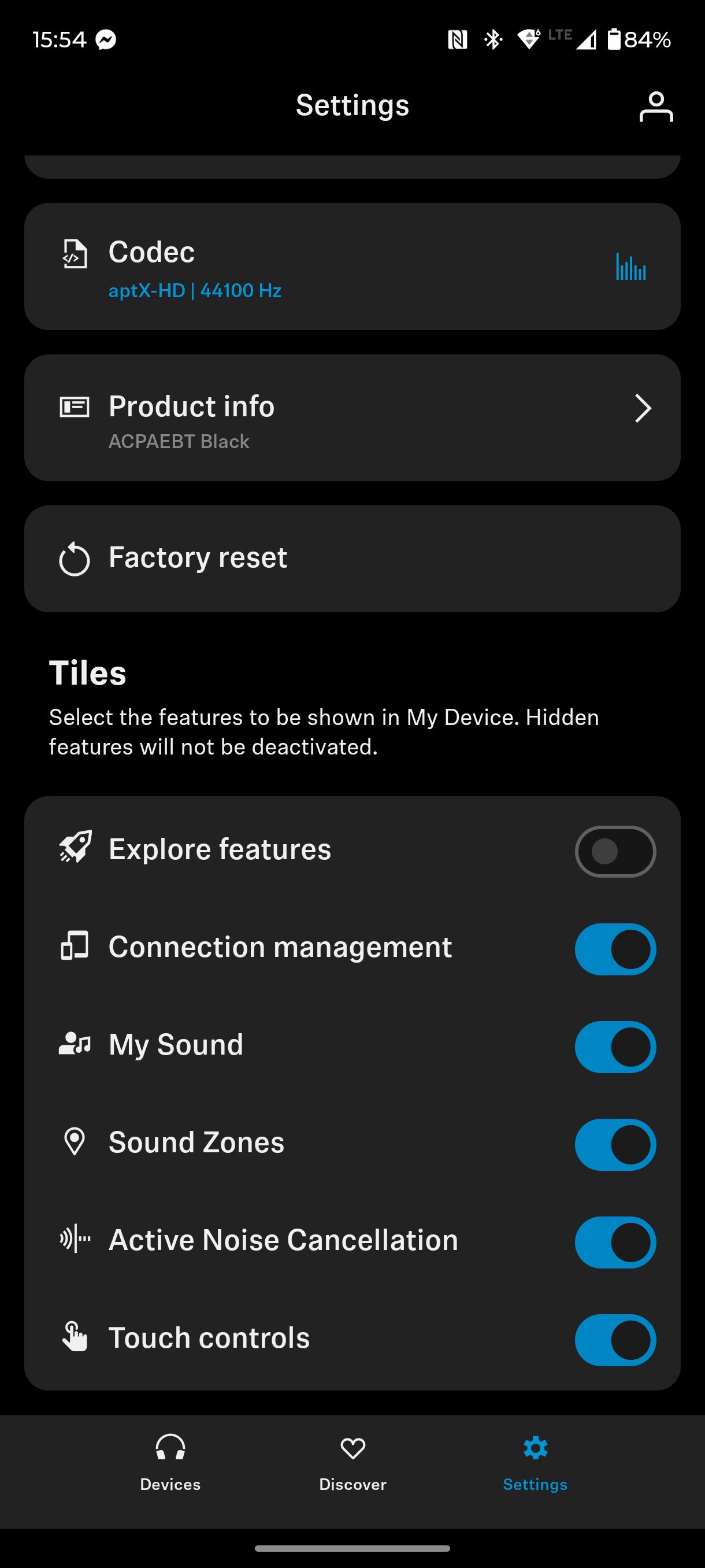Tap the Settings tab

point(535,1462)
